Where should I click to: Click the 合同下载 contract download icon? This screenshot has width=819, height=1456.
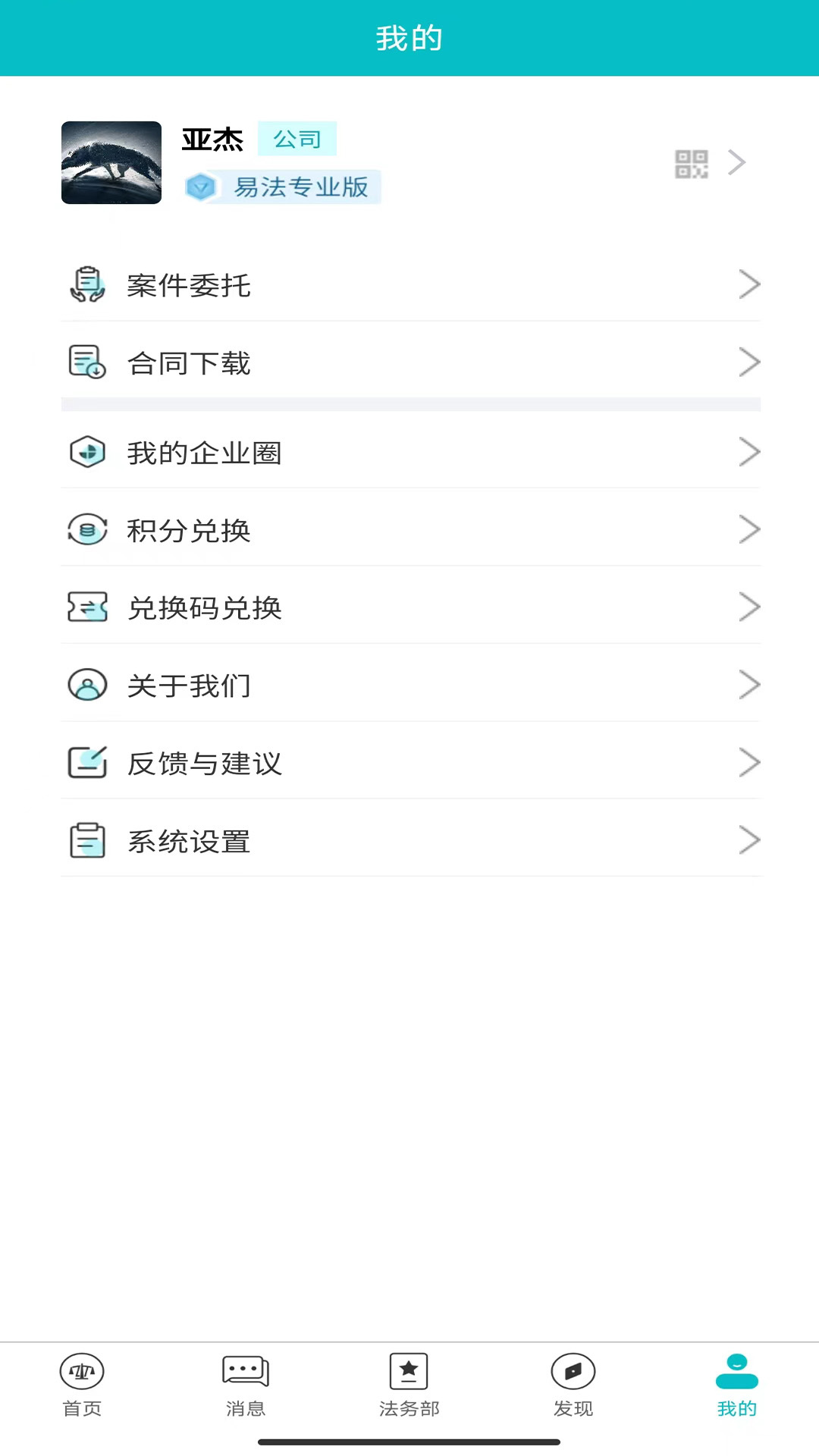click(86, 362)
